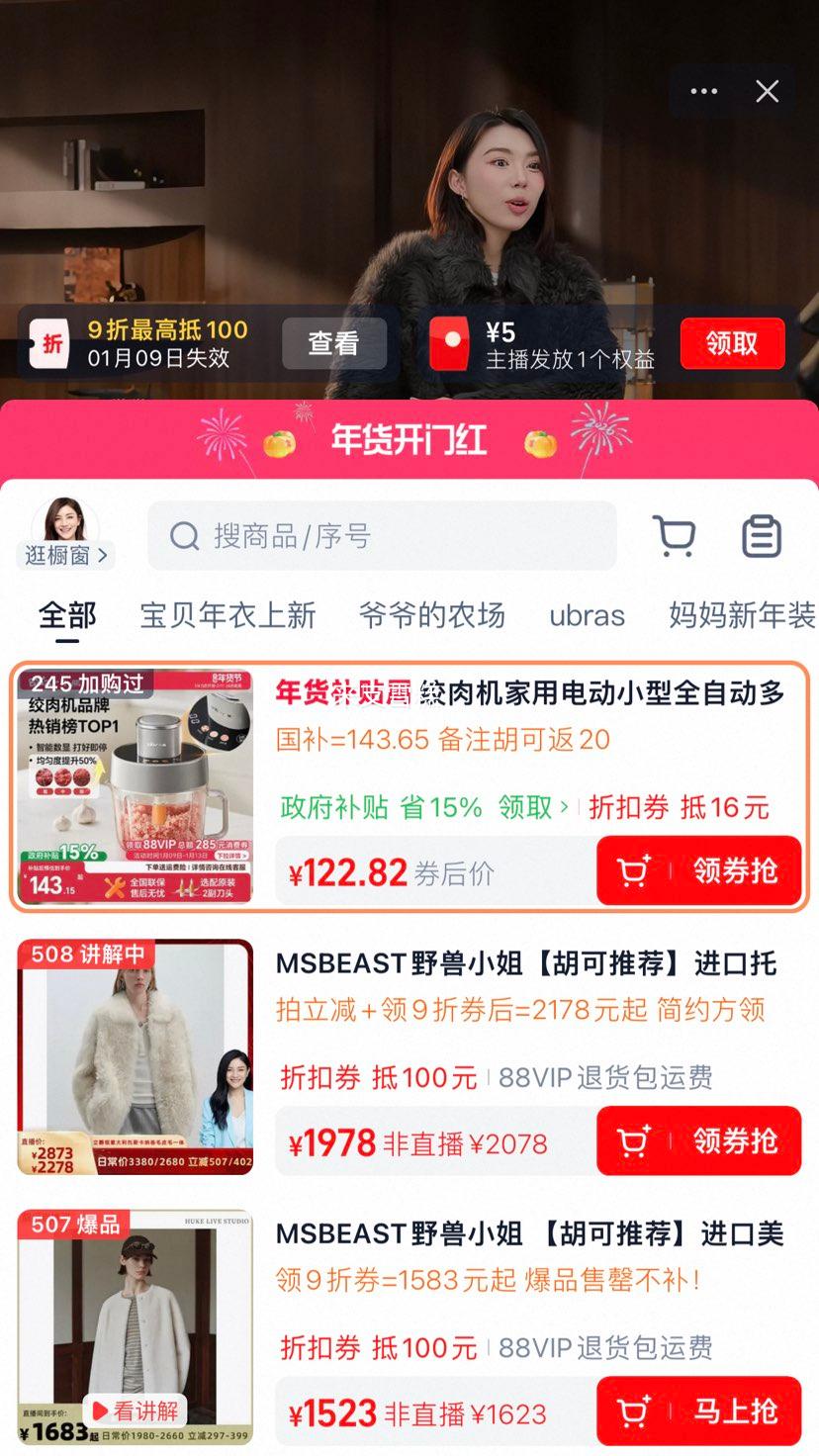Tap the streamer avatar above 逛橱窗

click(63, 518)
